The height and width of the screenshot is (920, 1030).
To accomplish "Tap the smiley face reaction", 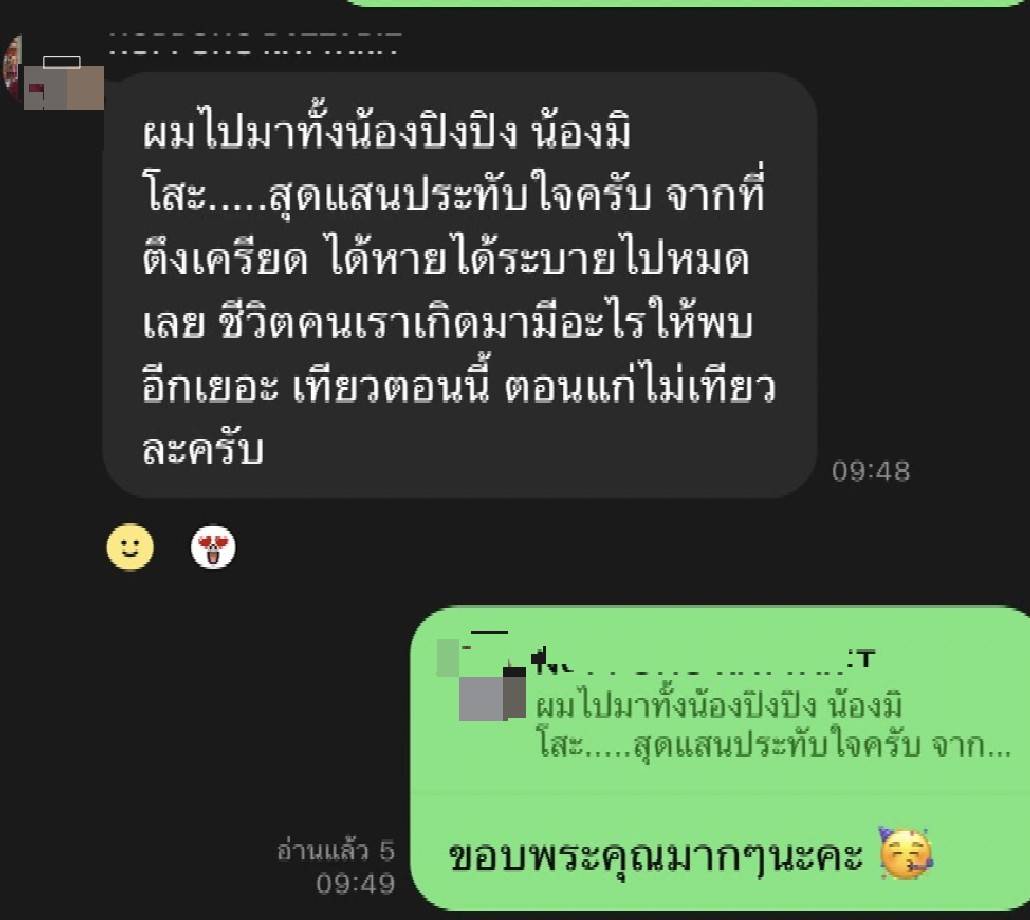I will coord(131,547).
